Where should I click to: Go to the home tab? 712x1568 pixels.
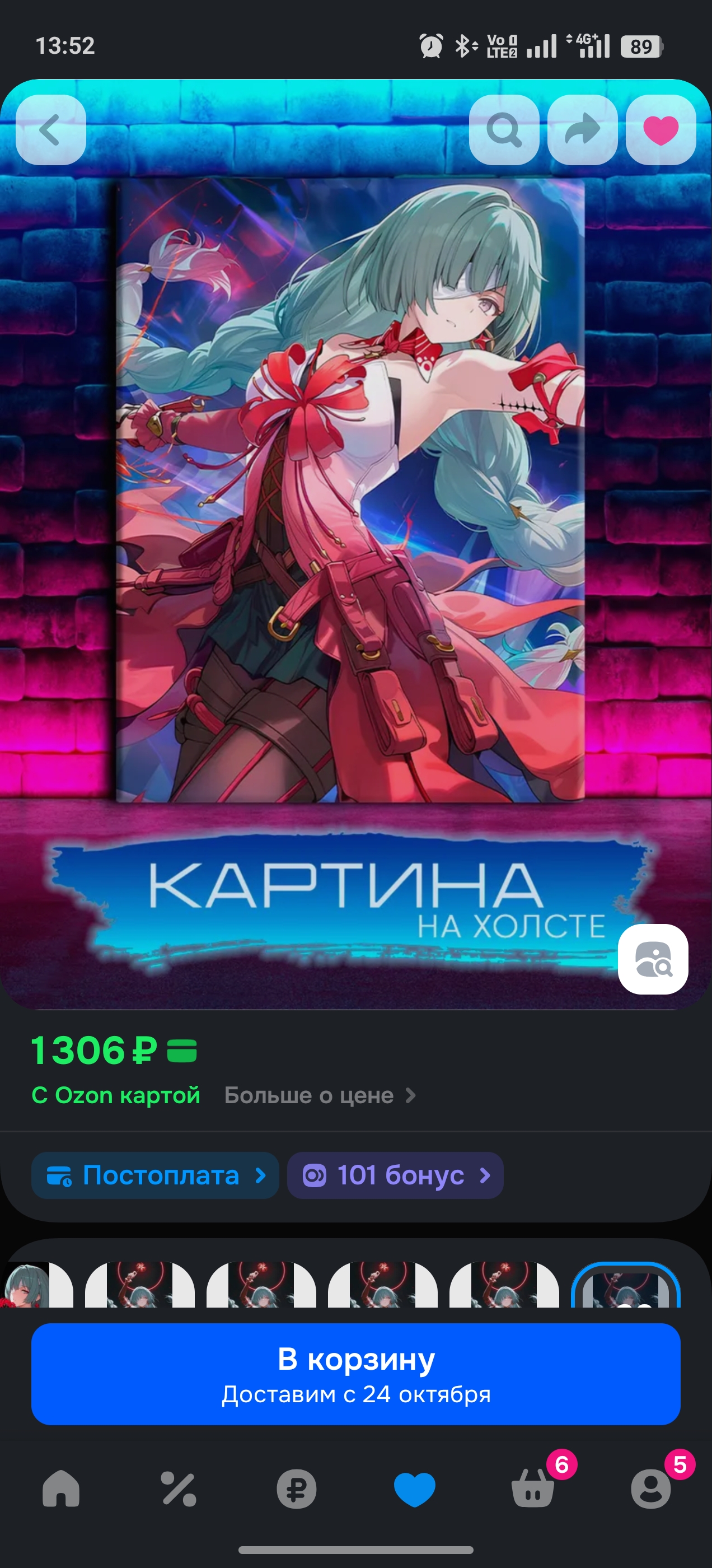pyautogui.click(x=61, y=1488)
